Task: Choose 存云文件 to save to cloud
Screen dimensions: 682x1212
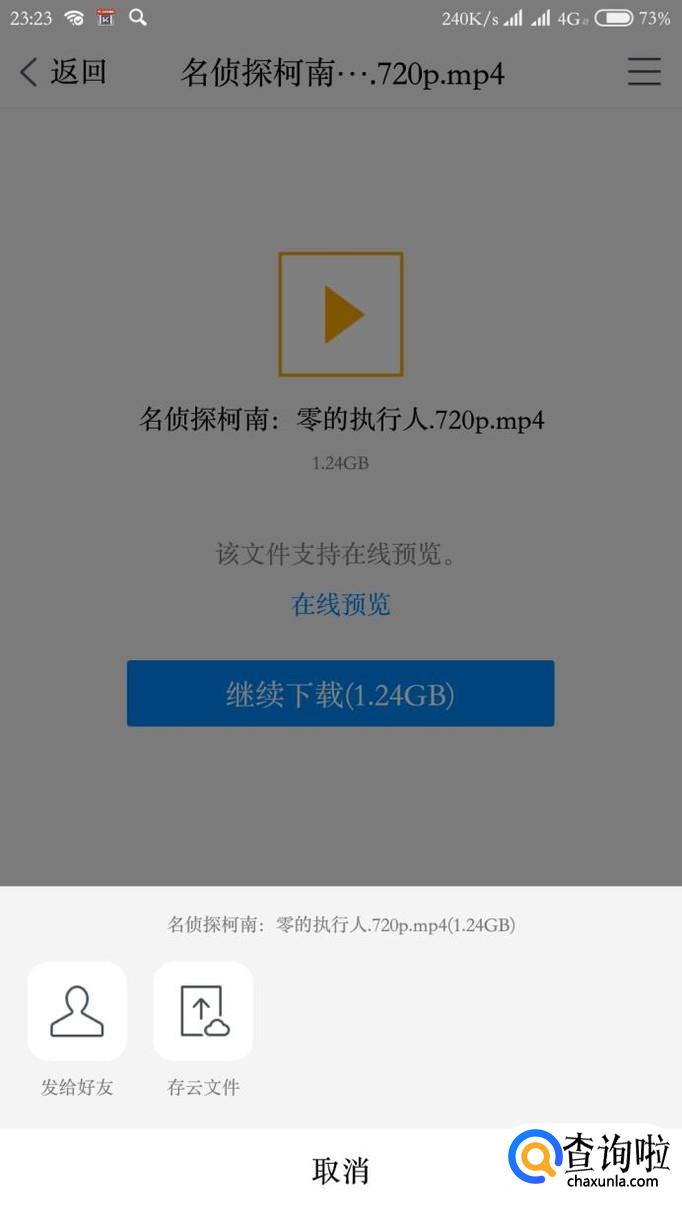Action: (x=203, y=1011)
